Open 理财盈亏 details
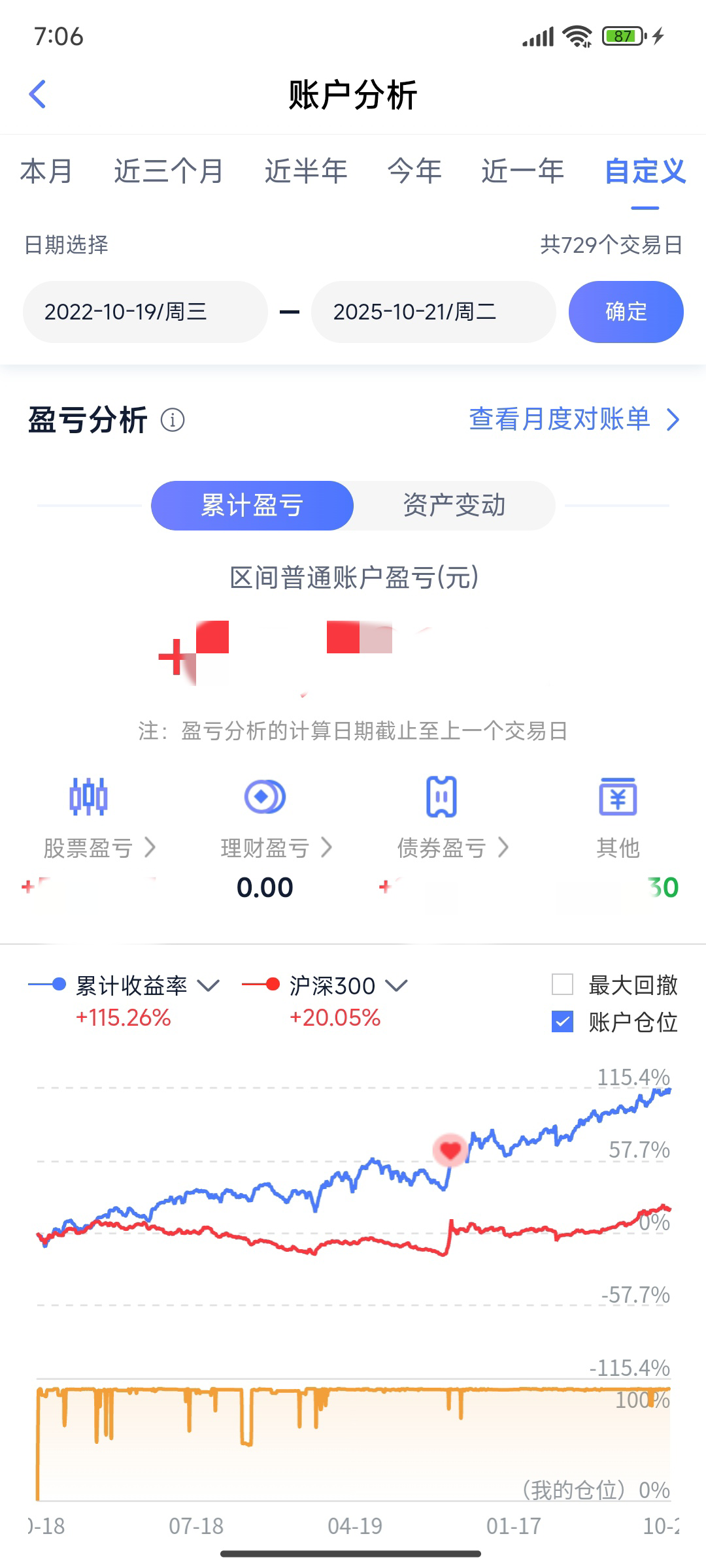The height and width of the screenshot is (1568, 706). tap(277, 847)
